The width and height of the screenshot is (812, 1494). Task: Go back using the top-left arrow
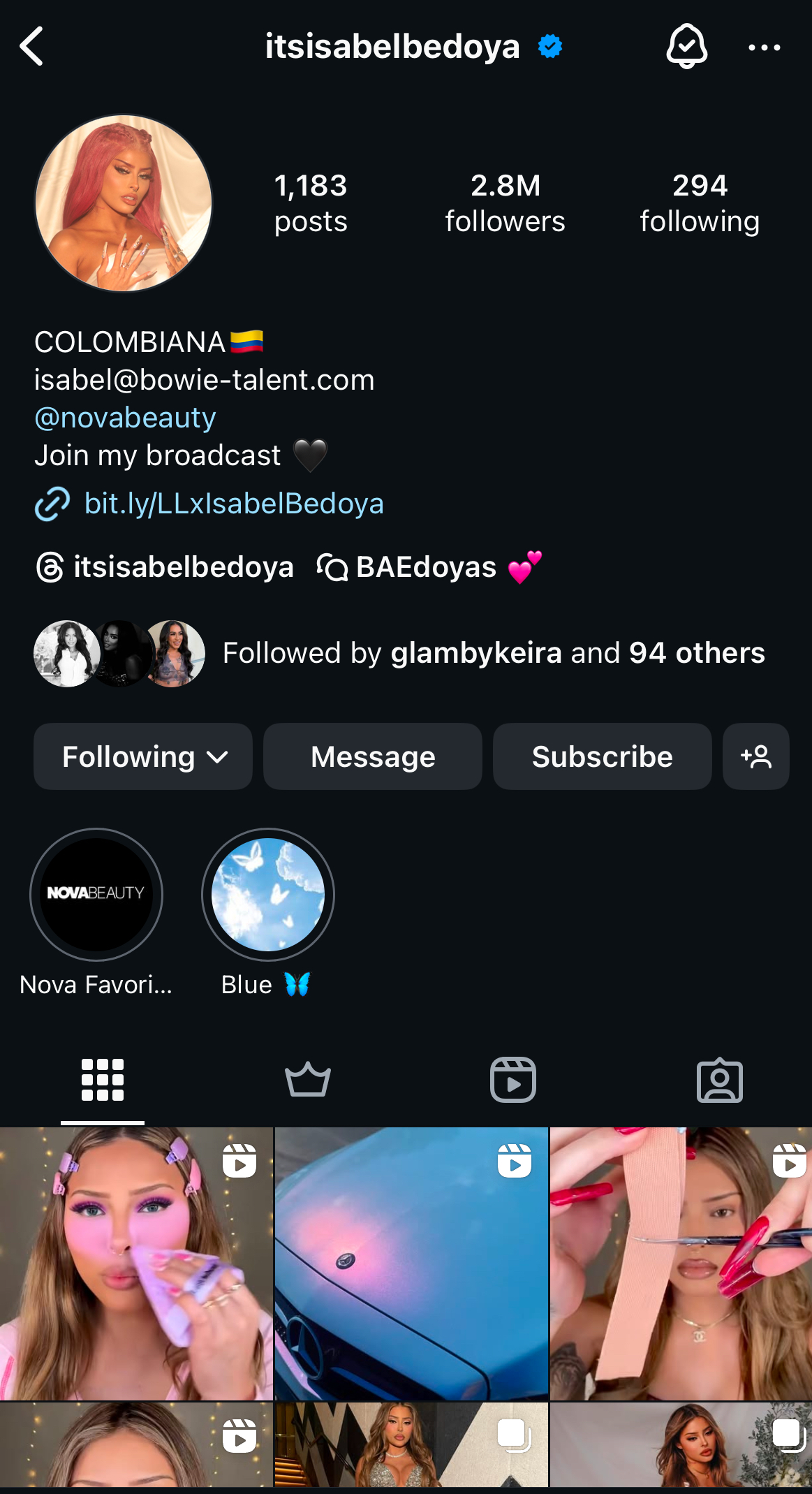pyautogui.click(x=32, y=47)
